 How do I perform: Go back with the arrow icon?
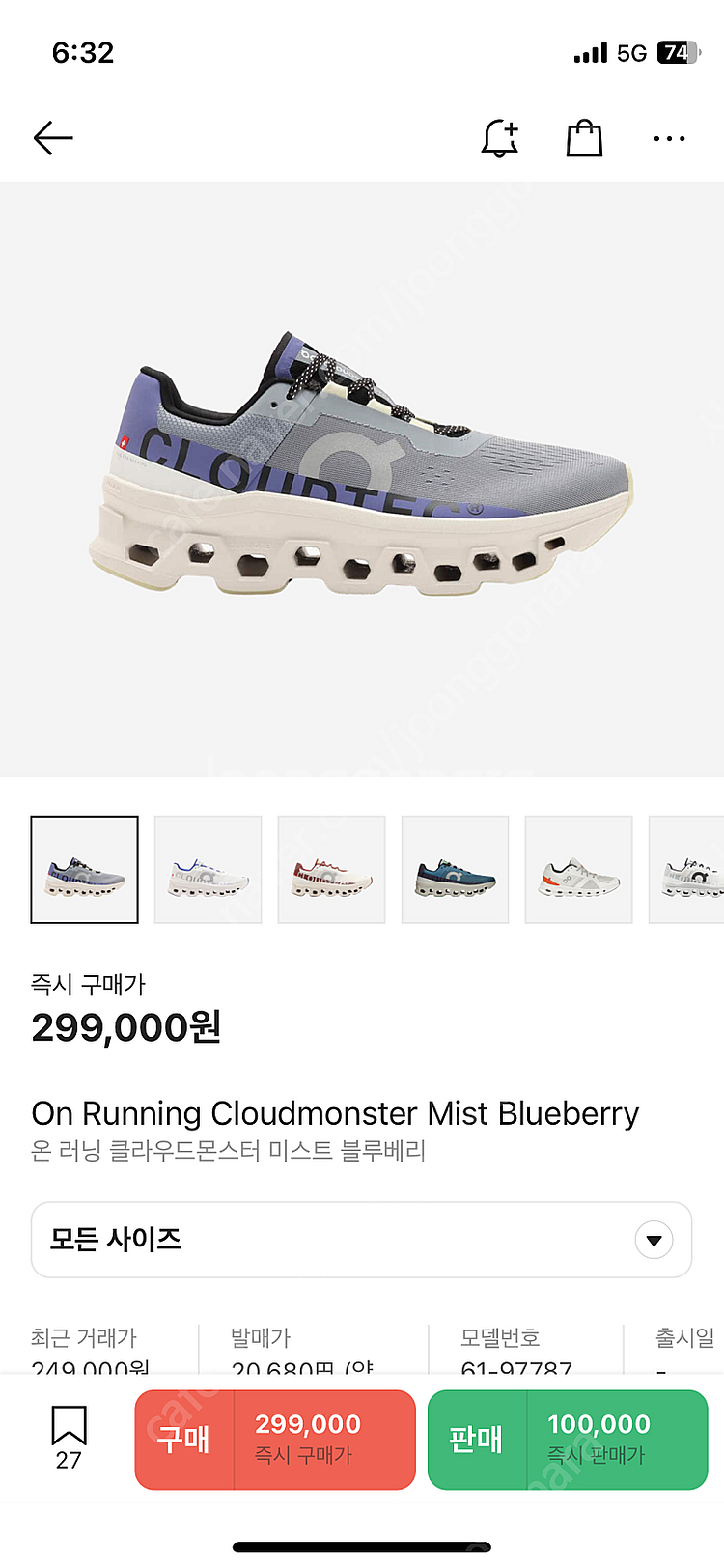click(53, 138)
